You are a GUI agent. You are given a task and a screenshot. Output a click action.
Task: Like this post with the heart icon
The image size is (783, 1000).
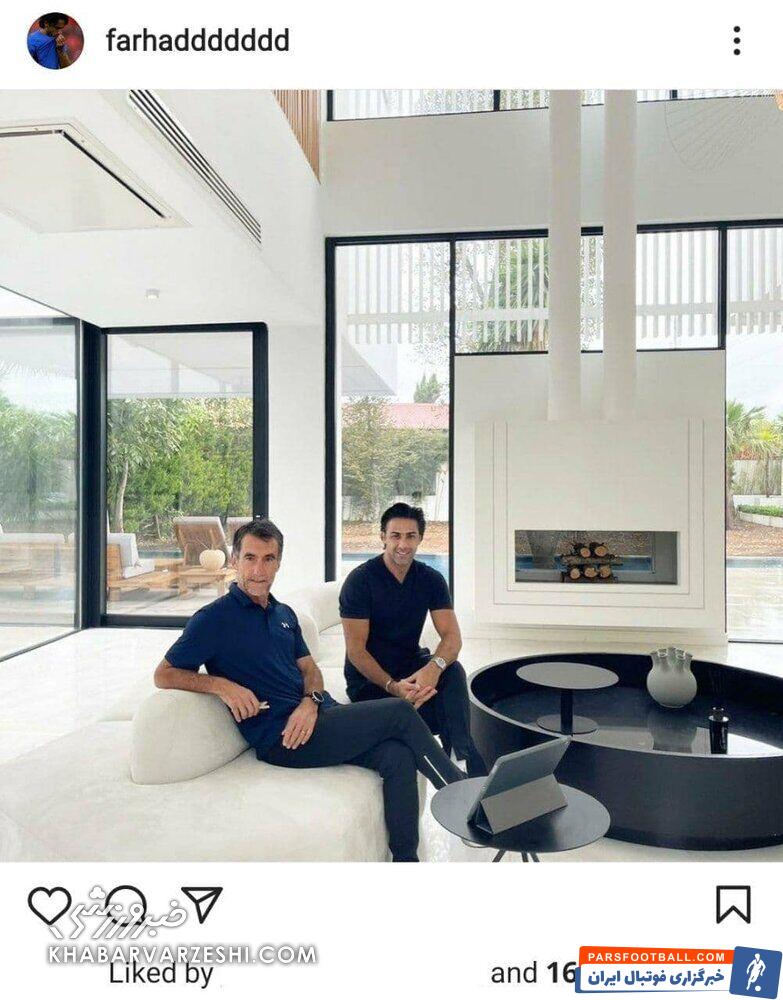[49, 905]
